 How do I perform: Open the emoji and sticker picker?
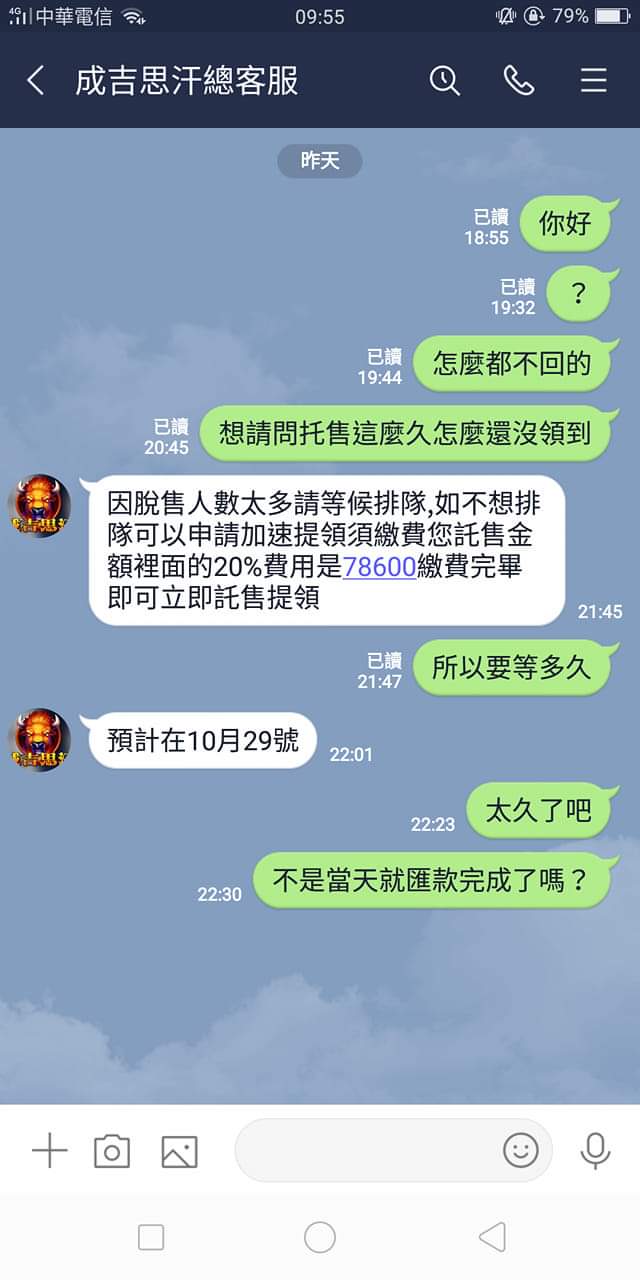pyautogui.click(x=520, y=1151)
